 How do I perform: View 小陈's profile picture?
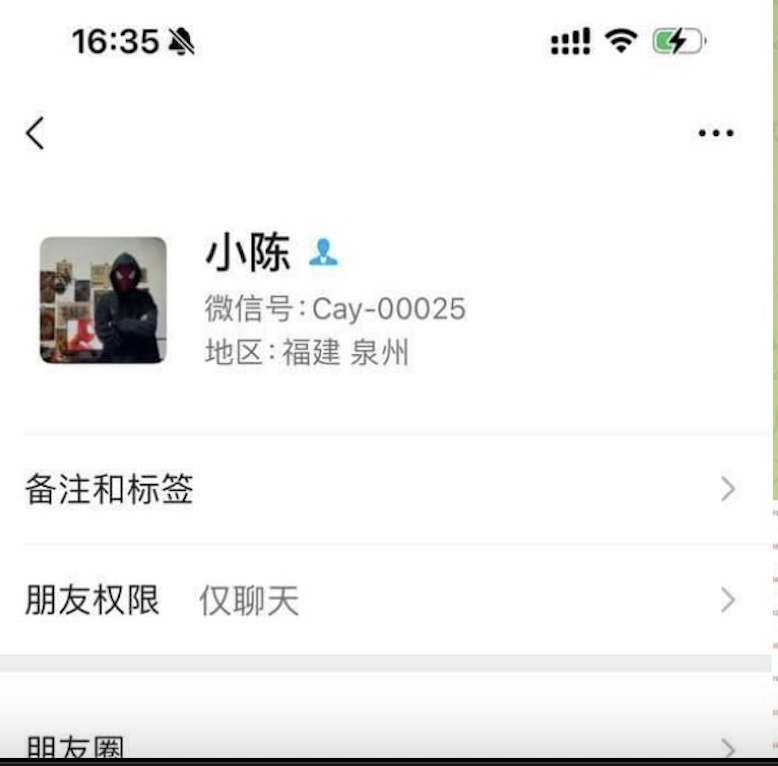click(103, 300)
